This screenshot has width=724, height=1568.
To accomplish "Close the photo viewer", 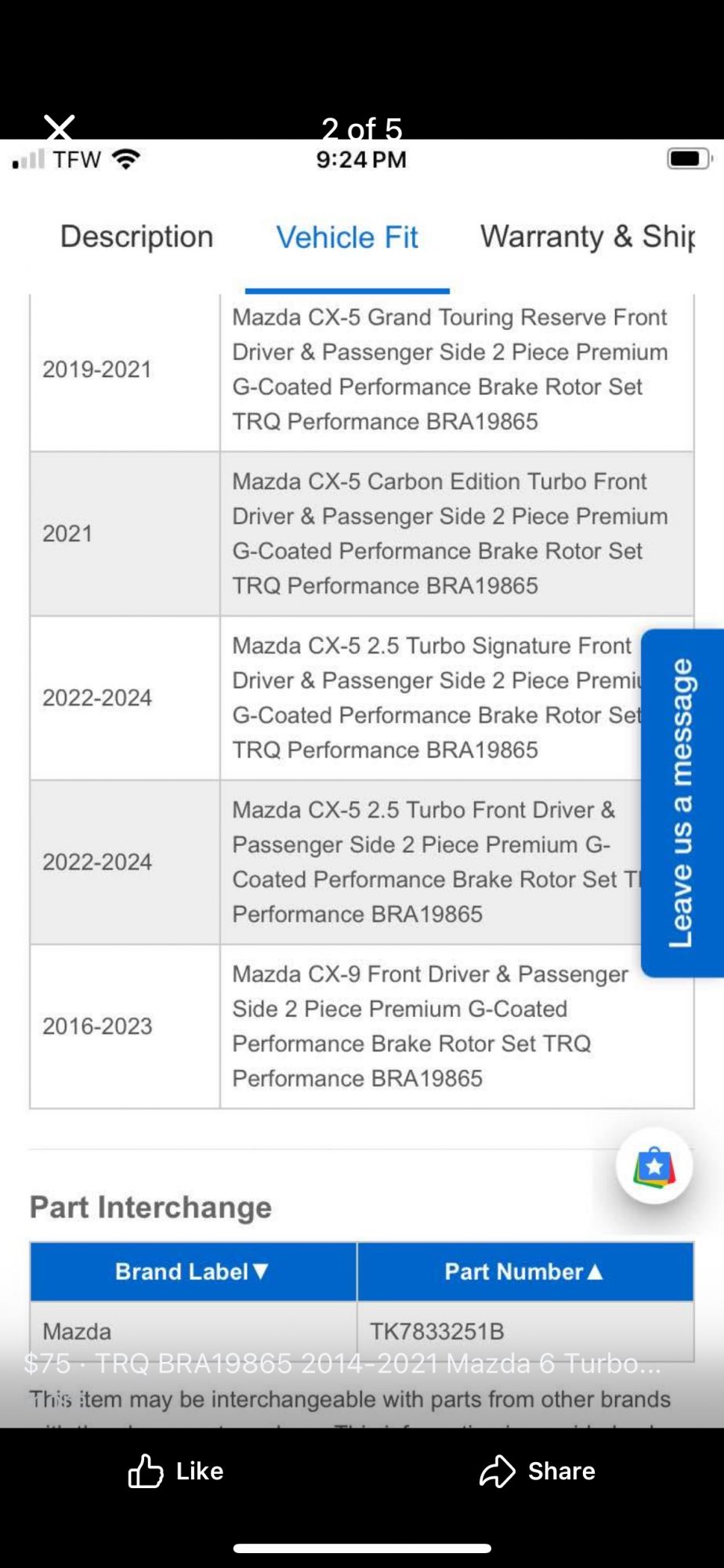I will point(60,128).
